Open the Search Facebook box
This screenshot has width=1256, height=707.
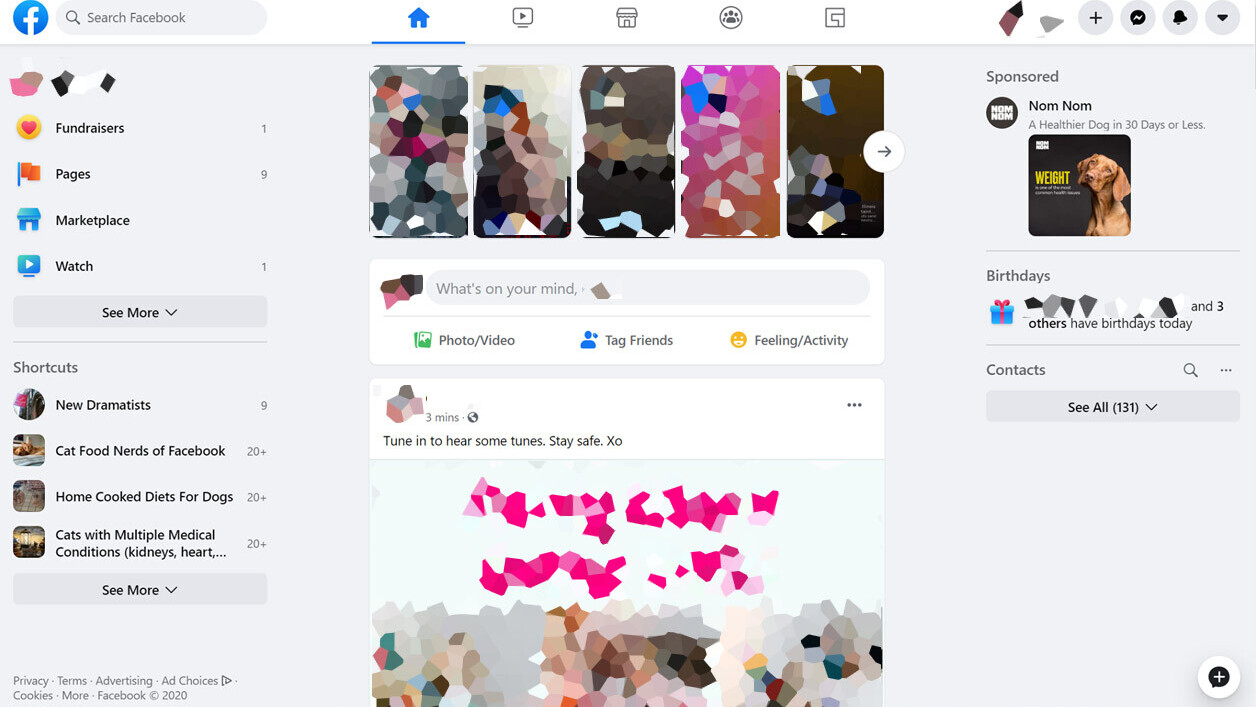(x=160, y=18)
